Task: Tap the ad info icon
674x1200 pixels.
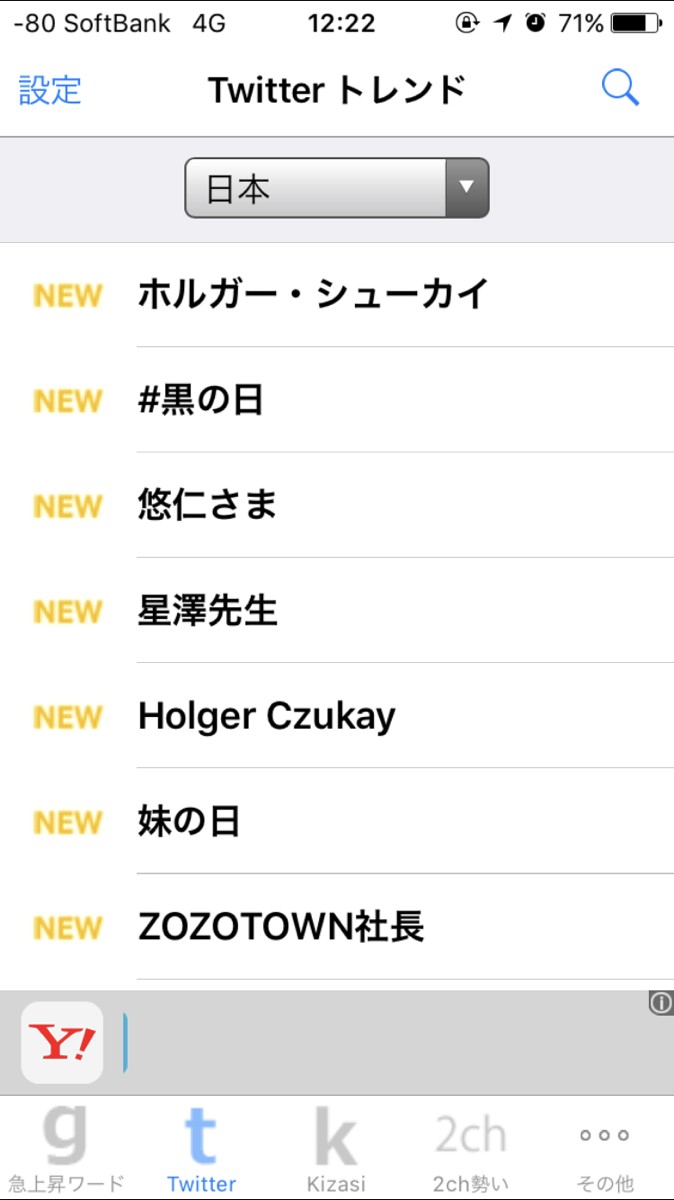Action: [x=661, y=1003]
